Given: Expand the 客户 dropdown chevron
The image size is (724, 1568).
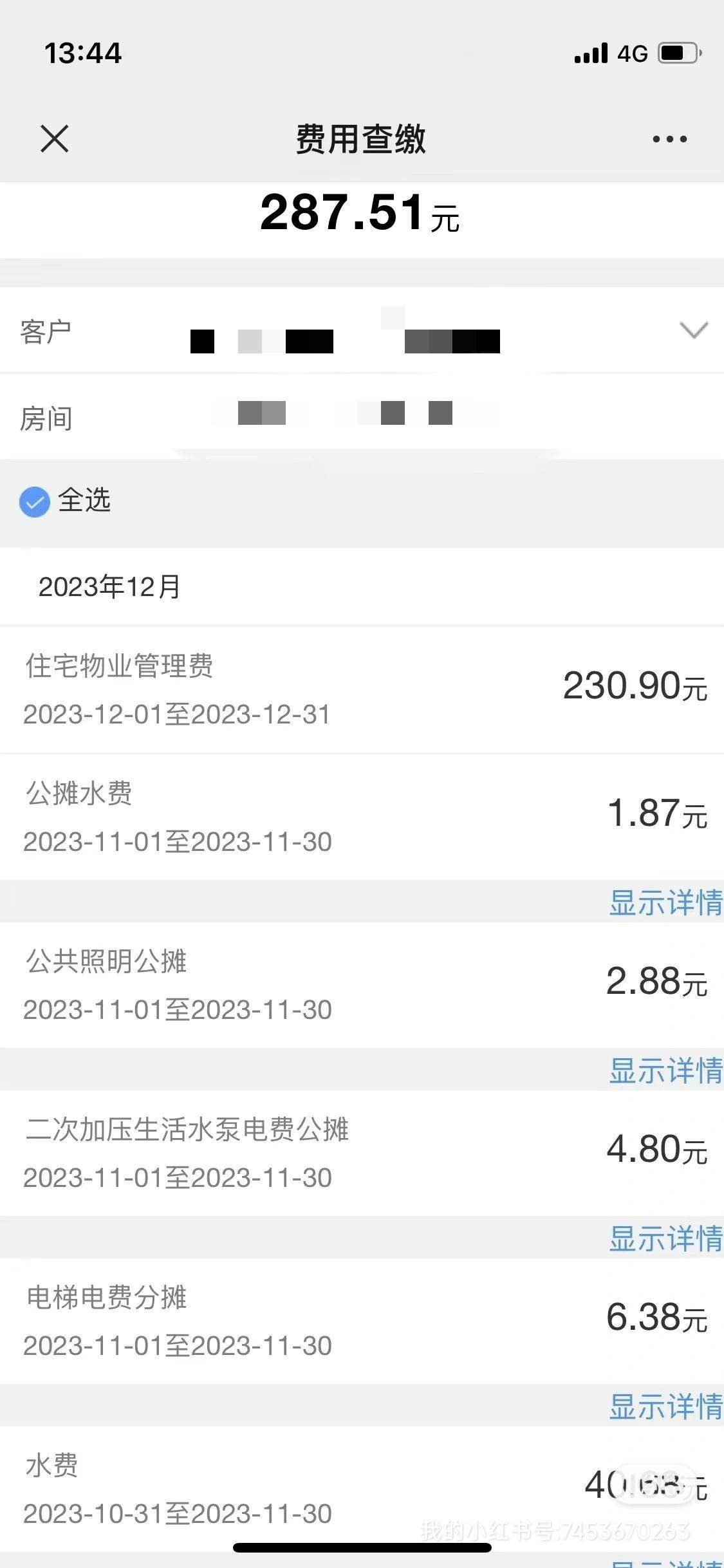Looking at the screenshot, I should point(694,330).
